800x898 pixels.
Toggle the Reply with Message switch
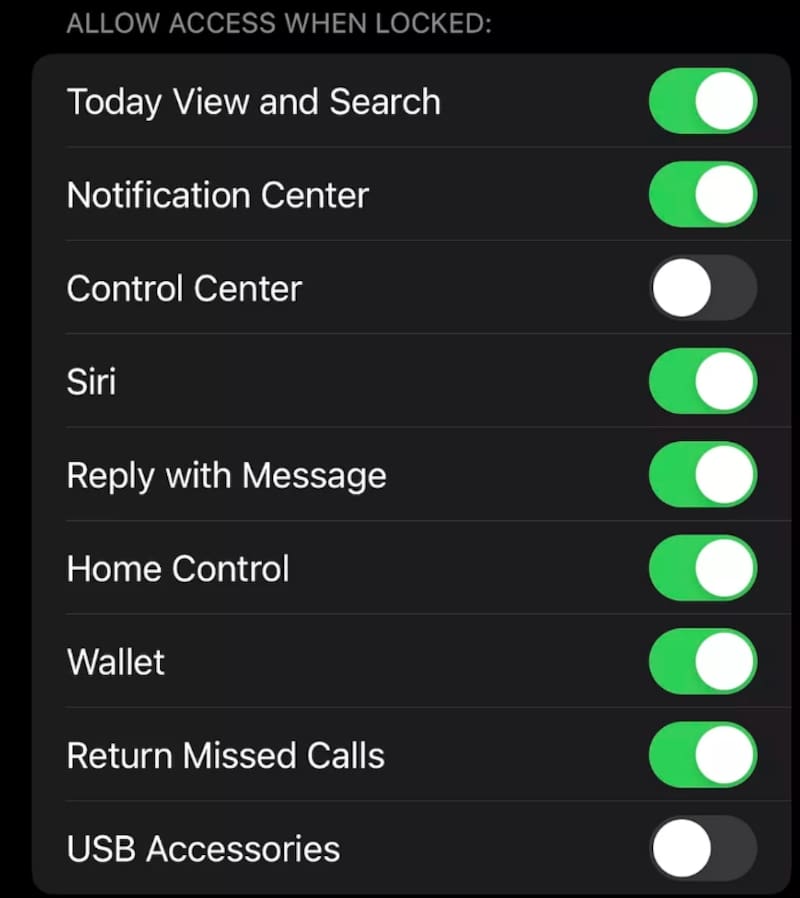pos(702,475)
